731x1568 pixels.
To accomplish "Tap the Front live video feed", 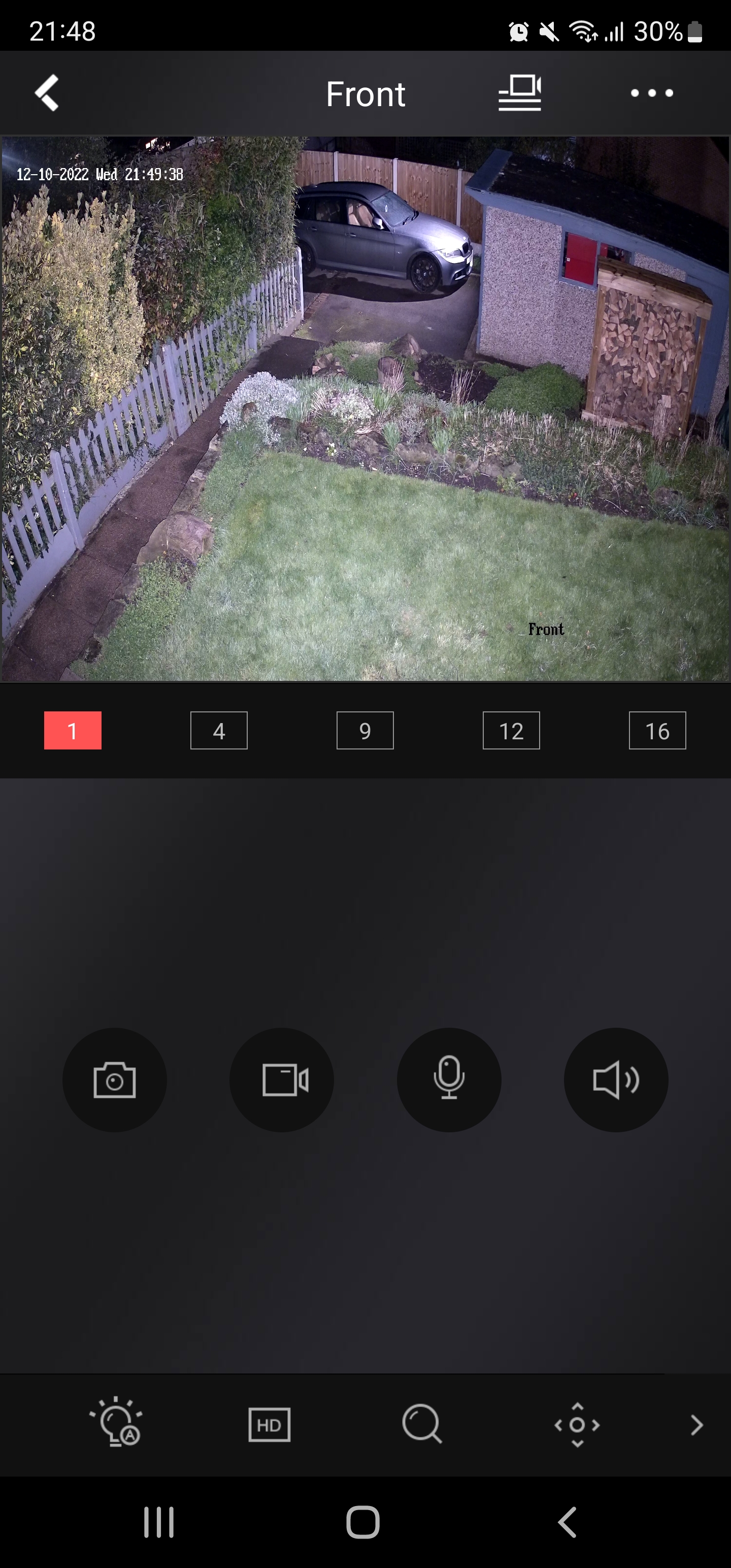I will coord(365,408).
